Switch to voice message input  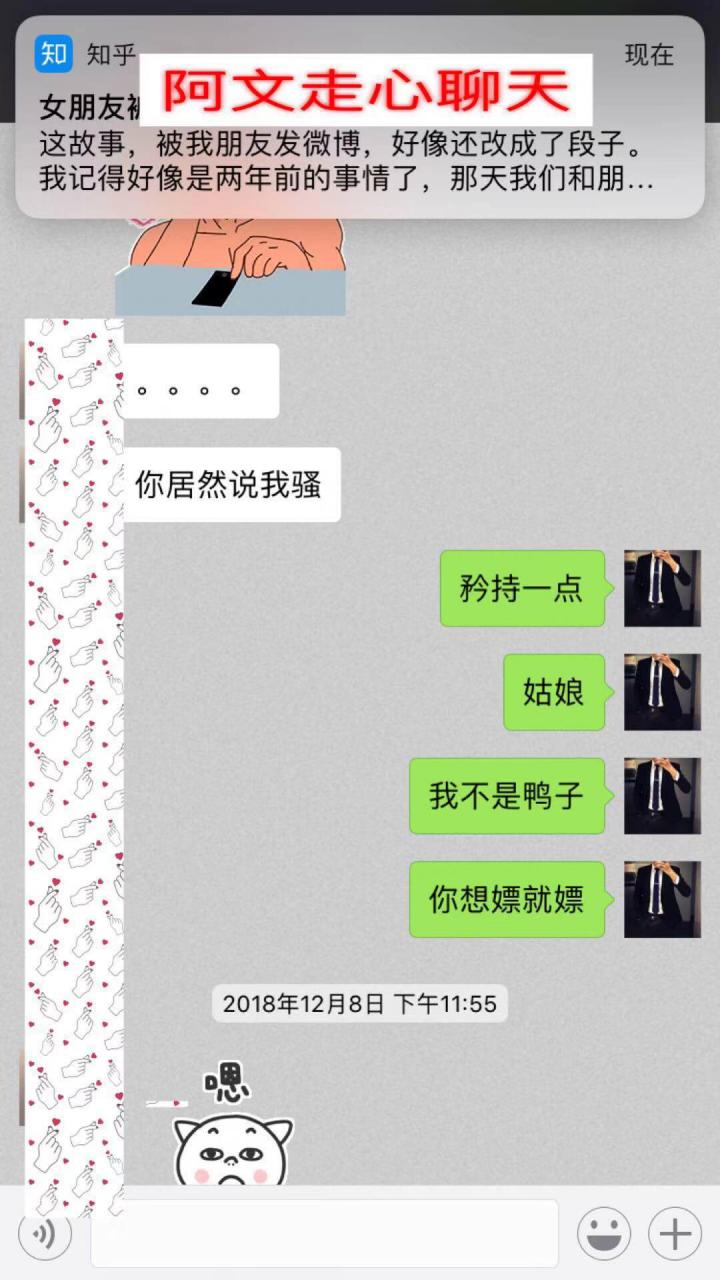click(45, 1235)
